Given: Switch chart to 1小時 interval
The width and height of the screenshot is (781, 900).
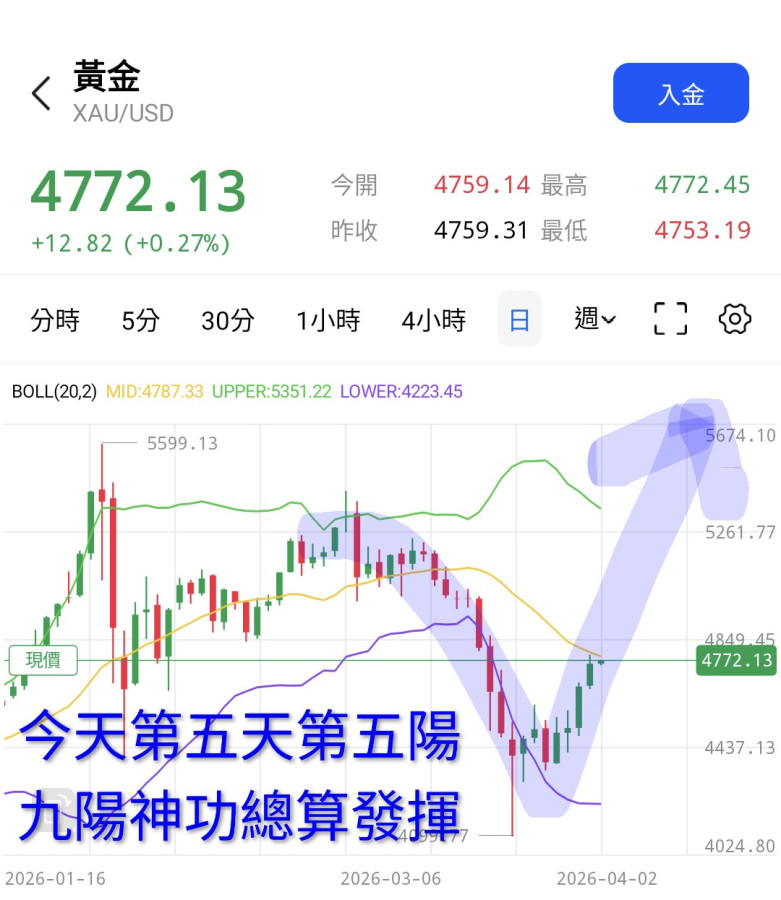Looking at the screenshot, I should tap(327, 320).
